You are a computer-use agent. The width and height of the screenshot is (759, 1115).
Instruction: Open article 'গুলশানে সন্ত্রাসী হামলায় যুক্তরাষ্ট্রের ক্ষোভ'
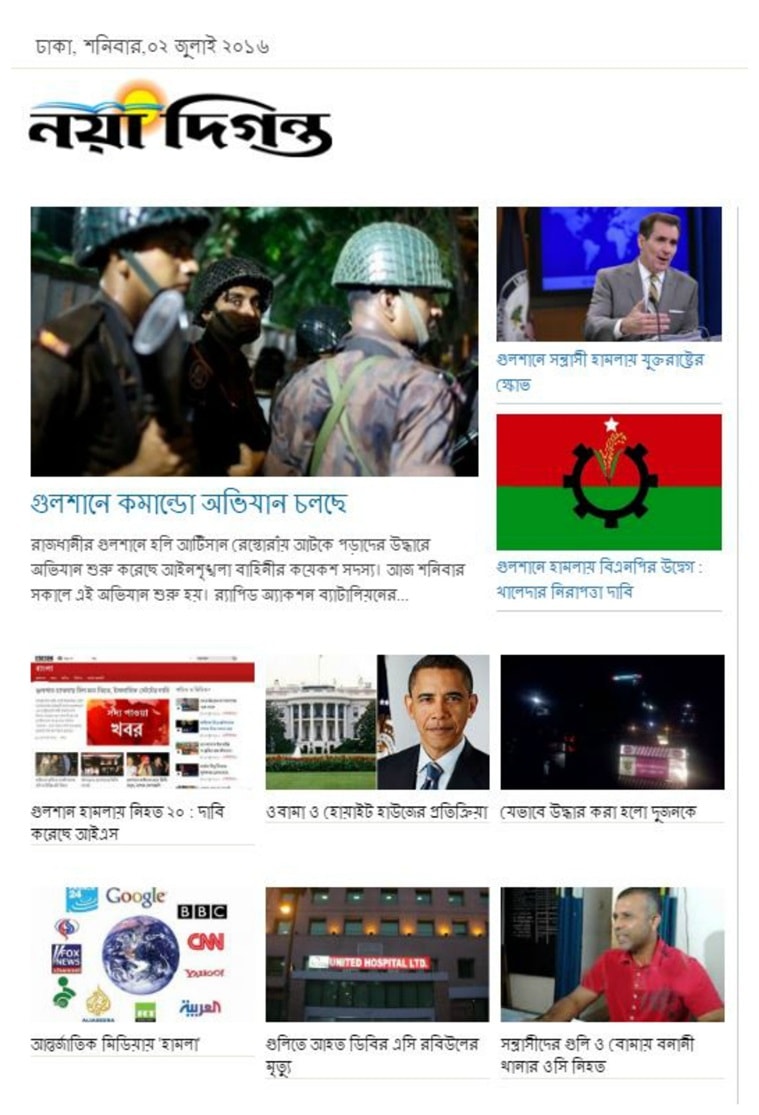tap(600, 372)
